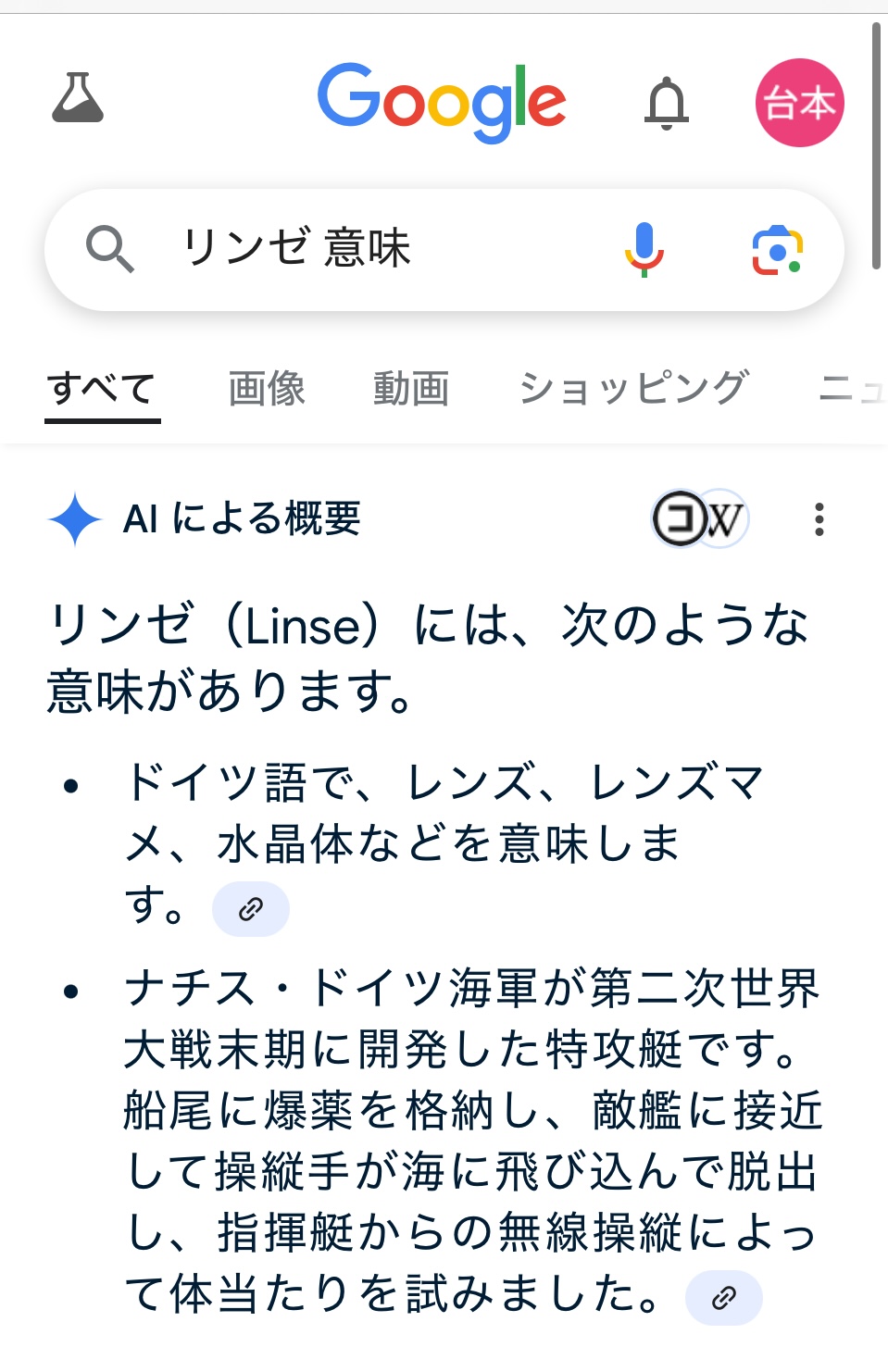Image resolution: width=888 pixels, height=1372 pixels.
Task: Select the すべて tab
Action: coord(102,388)
